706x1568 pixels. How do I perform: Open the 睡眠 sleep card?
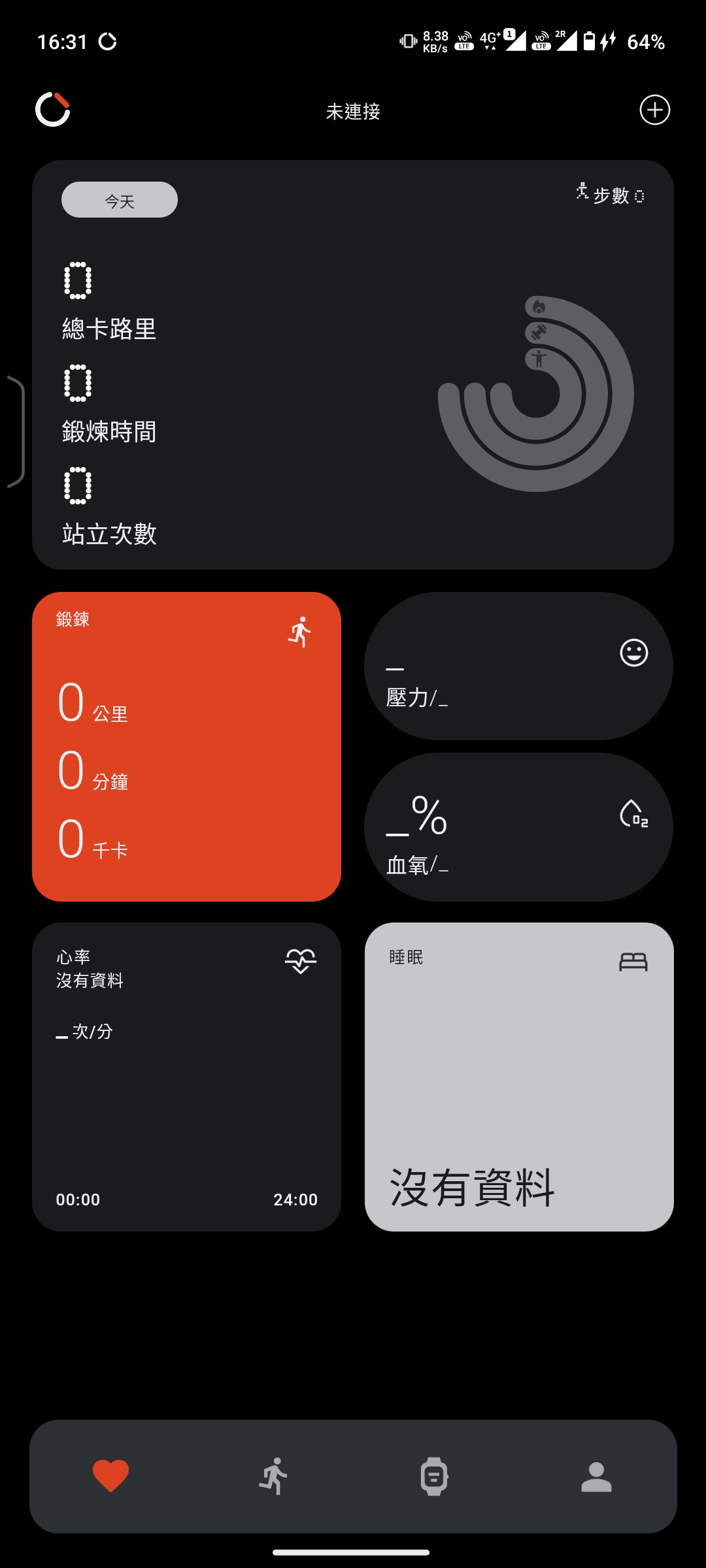[519, 1077]
